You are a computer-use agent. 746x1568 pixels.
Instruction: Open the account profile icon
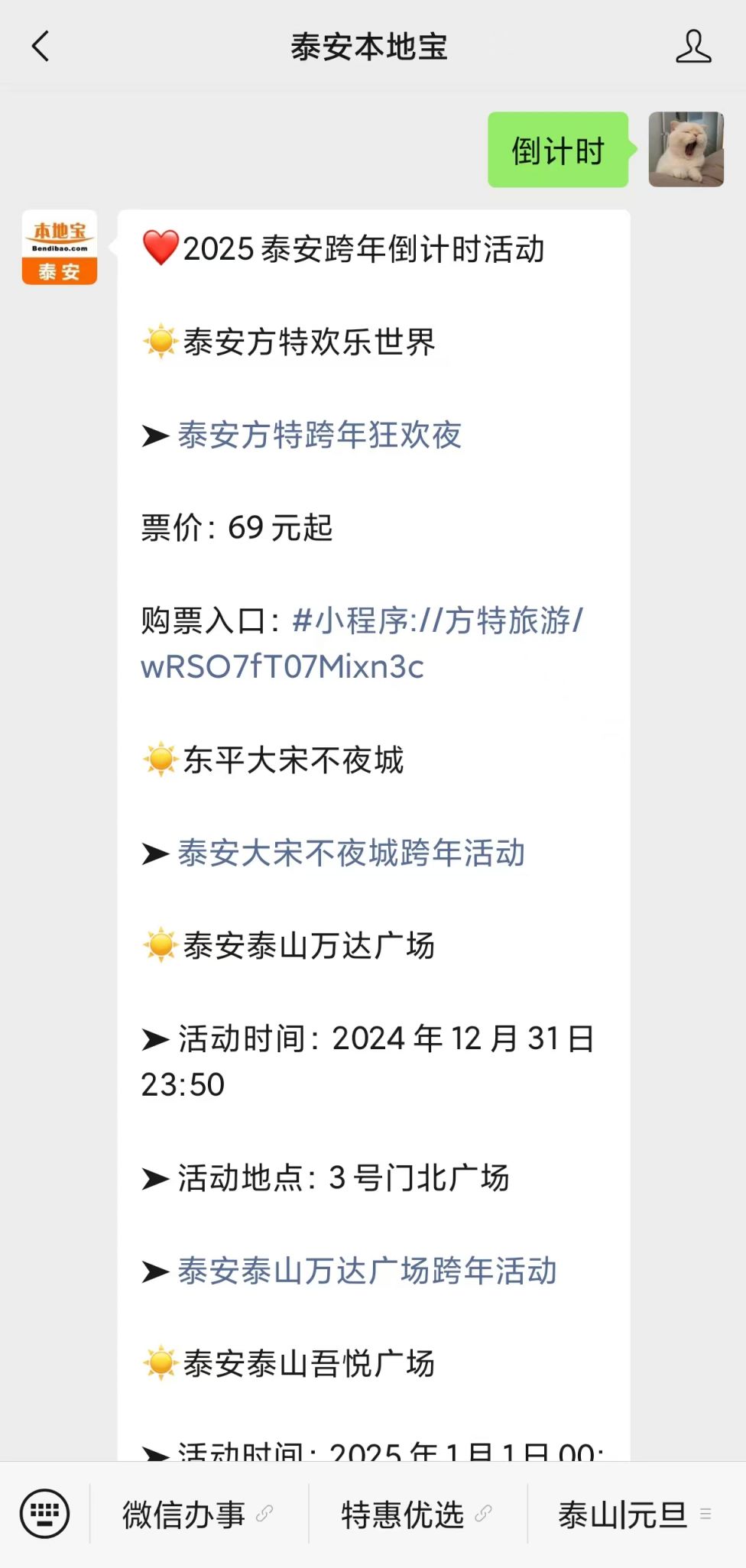693,47
